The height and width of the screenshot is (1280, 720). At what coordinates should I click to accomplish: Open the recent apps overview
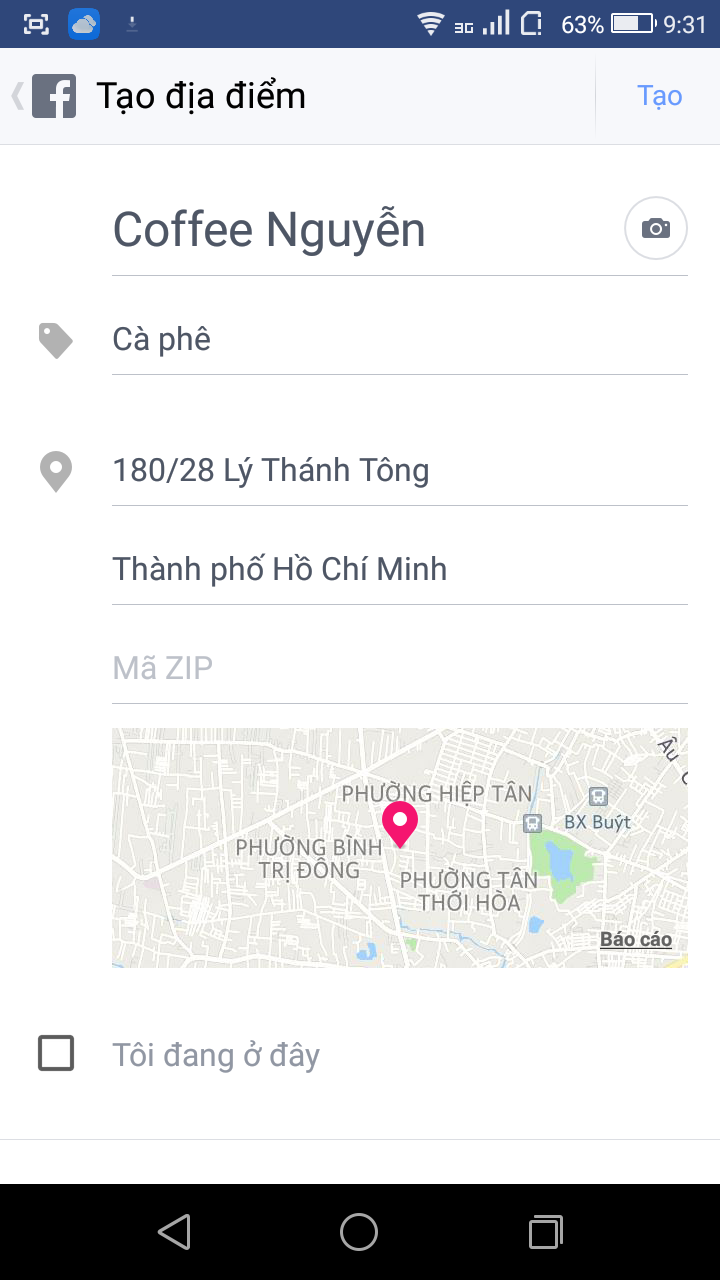coord(545,1232)
